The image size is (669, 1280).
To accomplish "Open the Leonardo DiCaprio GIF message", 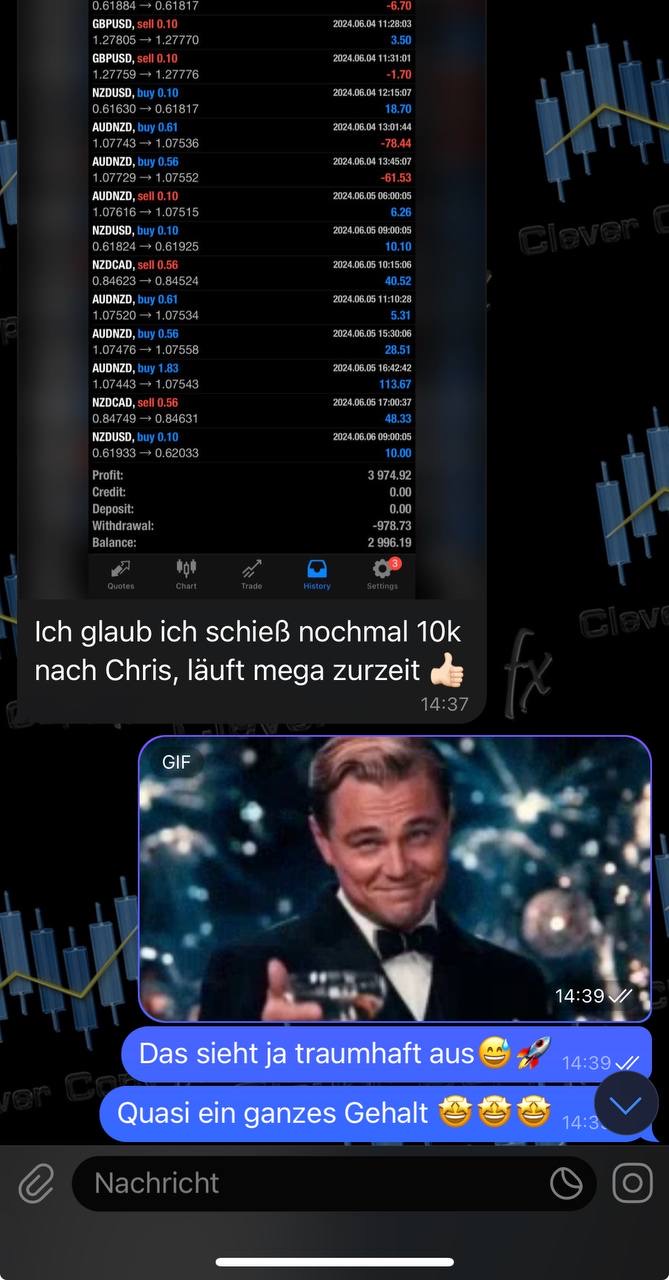I will [394, 878].
